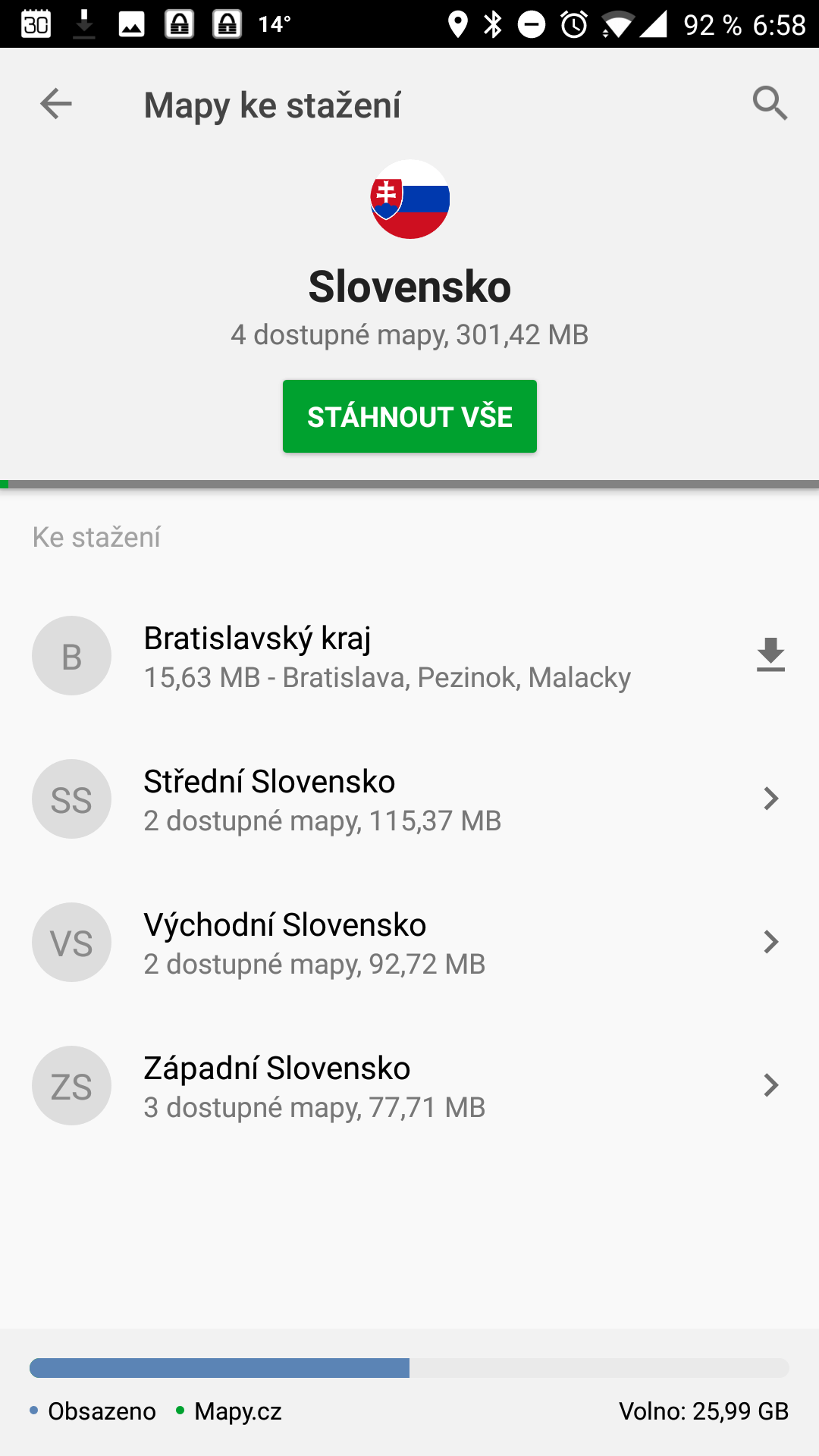Image resolution: width=819 pixels, height=1456 pixels.
Task: Download the Bratislavský kraj map
Action: (x=770, y=655)
